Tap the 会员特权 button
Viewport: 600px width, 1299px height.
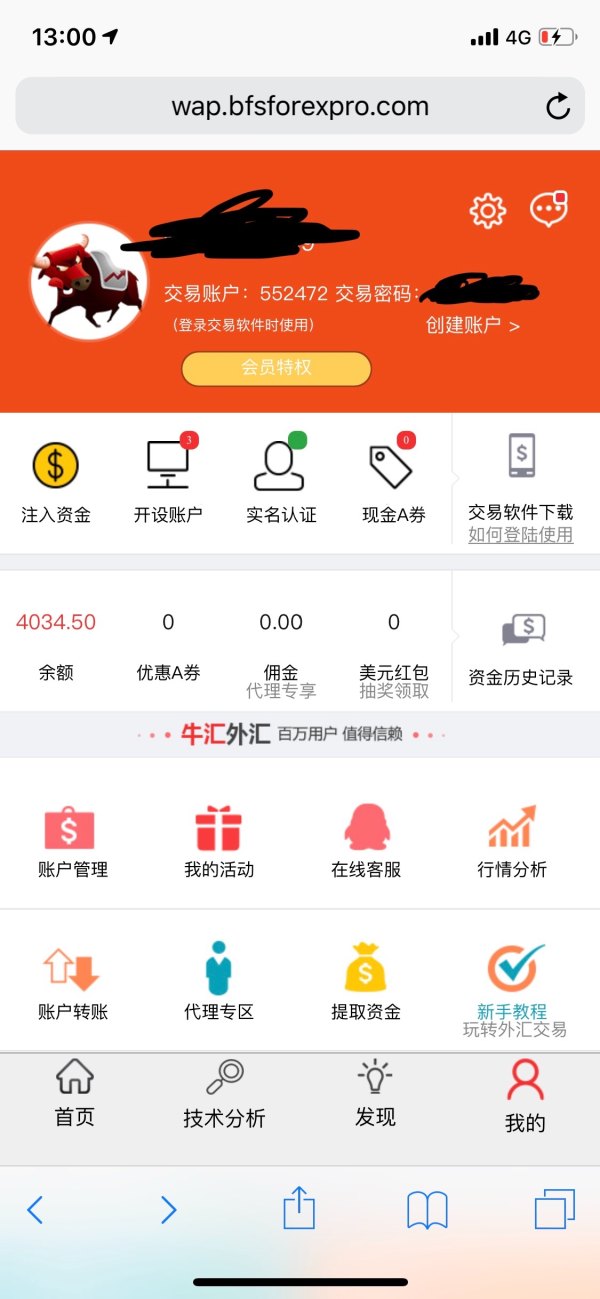pyautogui.click(x=276, y=368)
